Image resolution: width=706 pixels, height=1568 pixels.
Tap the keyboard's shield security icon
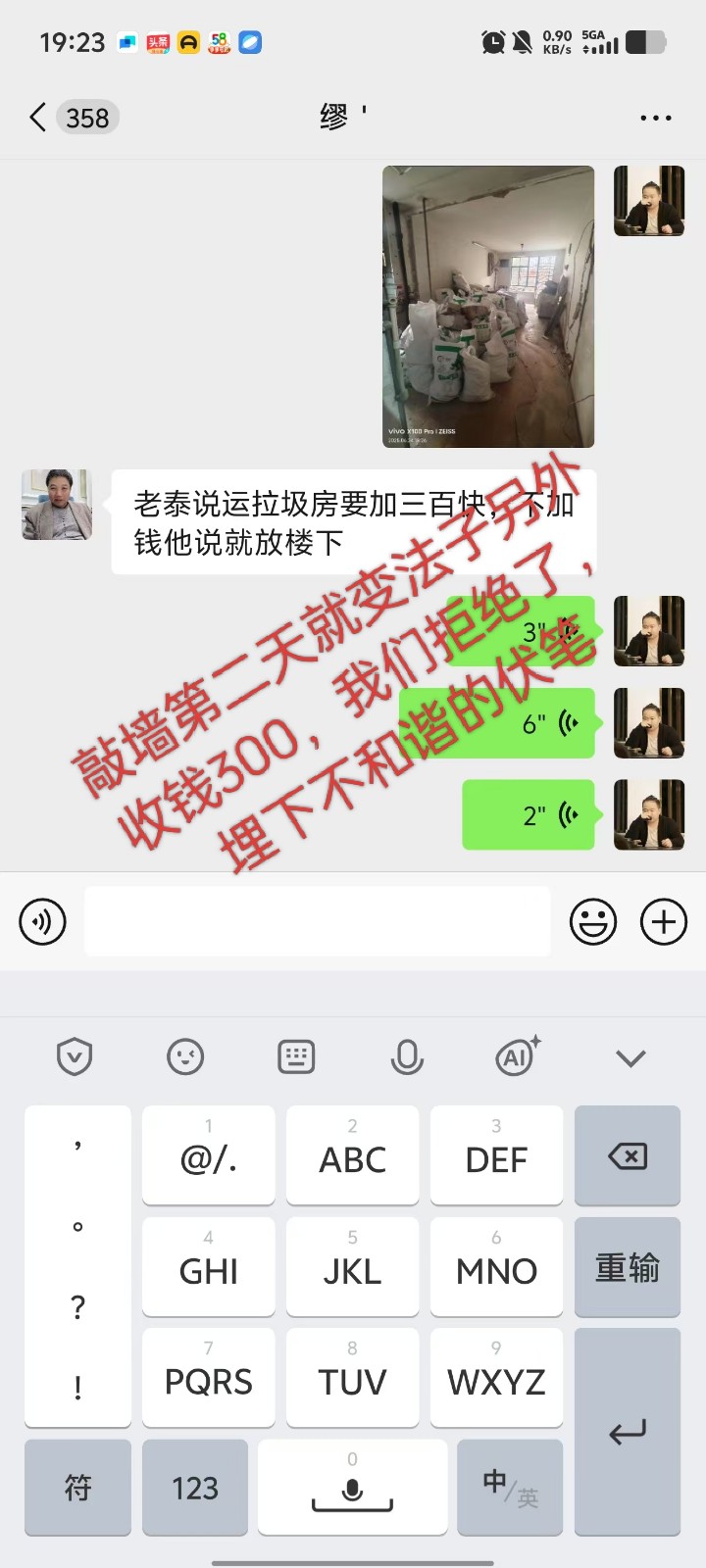click(x=75, y=1057)
